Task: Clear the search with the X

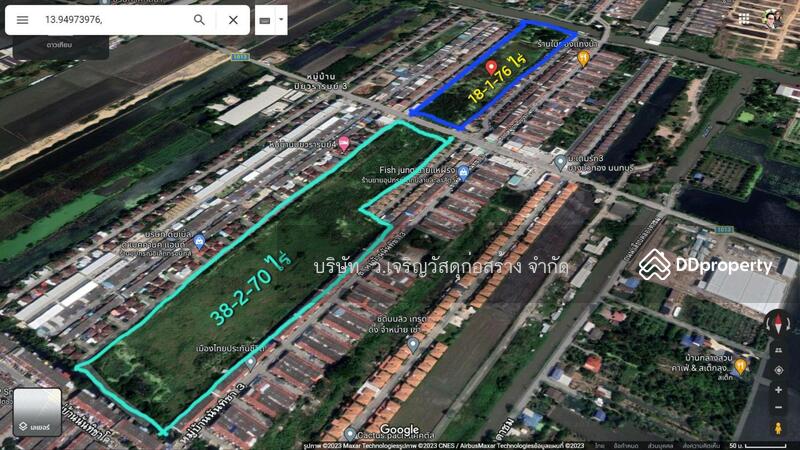Action: [233, 20]
